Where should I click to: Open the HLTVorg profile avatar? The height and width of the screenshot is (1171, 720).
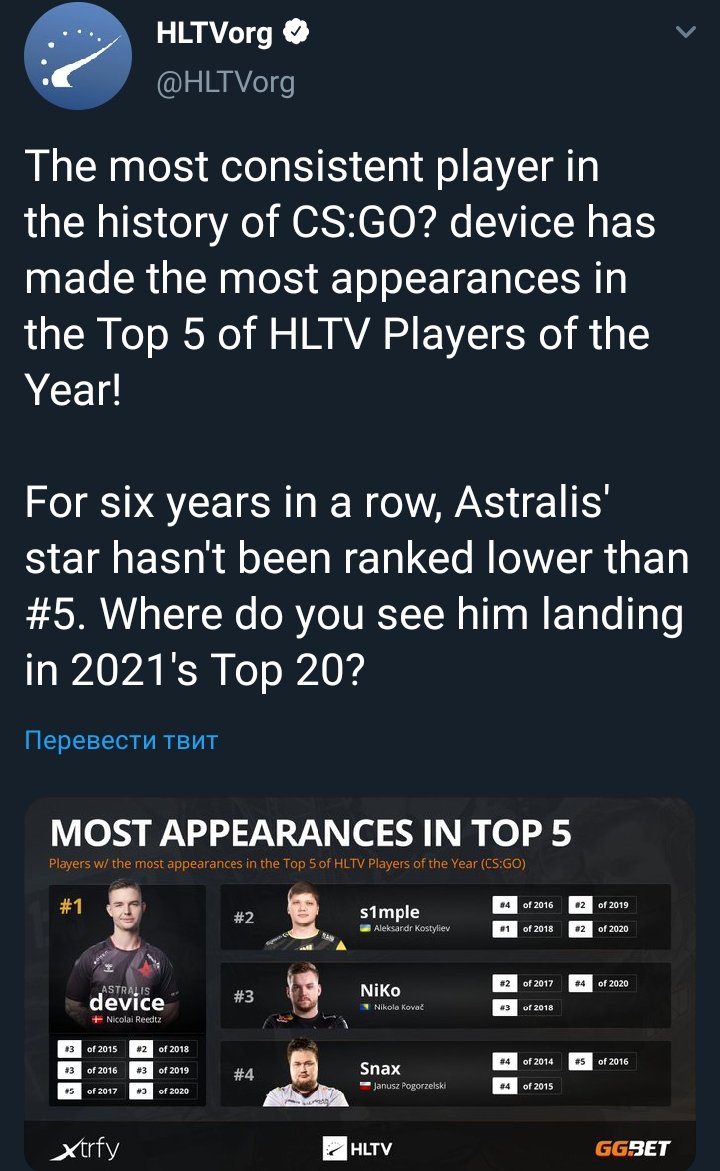78,56
